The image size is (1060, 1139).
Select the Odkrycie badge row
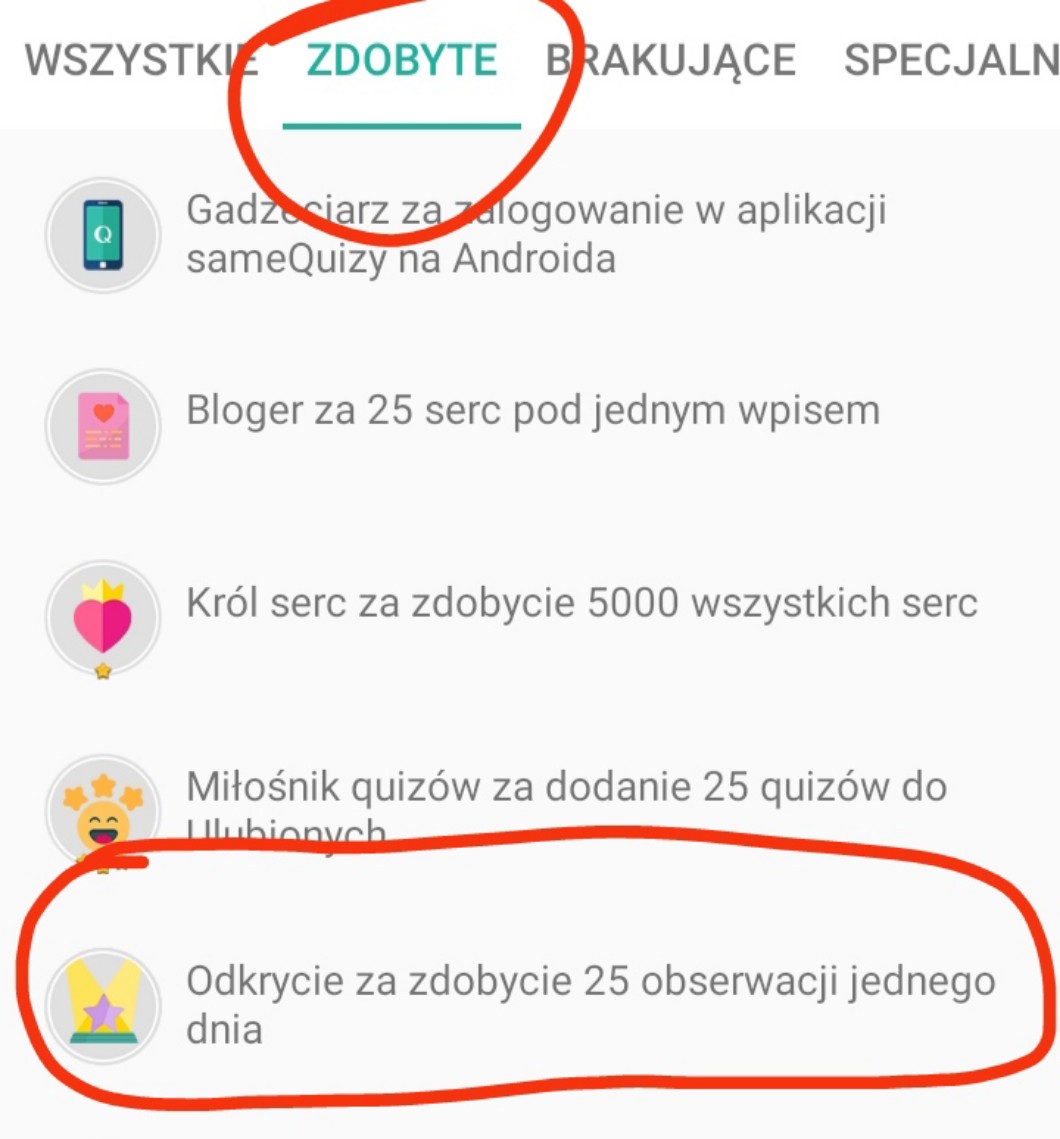[590, 1004]
